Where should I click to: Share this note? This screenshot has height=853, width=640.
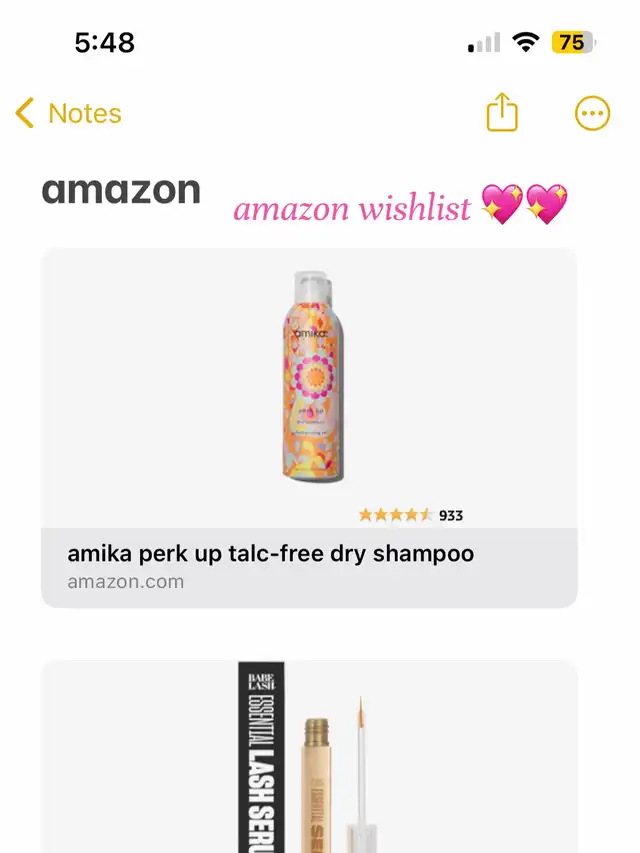(502, 113)
